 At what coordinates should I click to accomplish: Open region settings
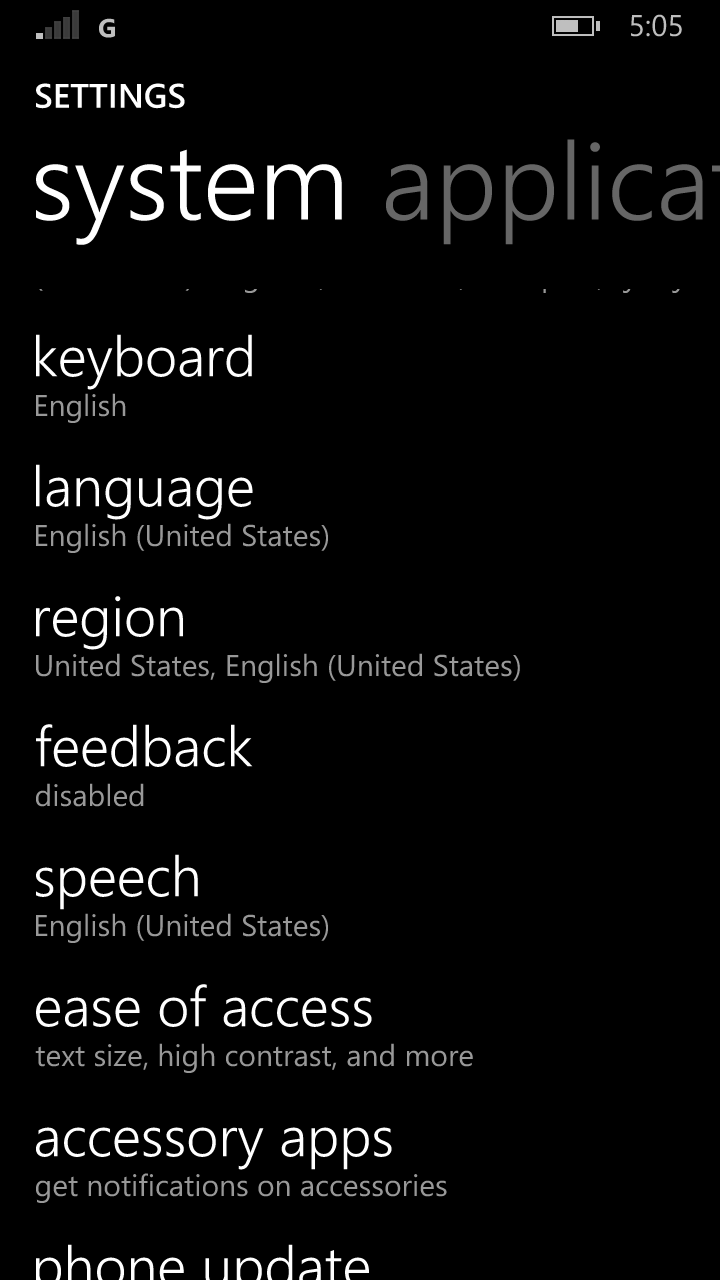click(360, 637)
